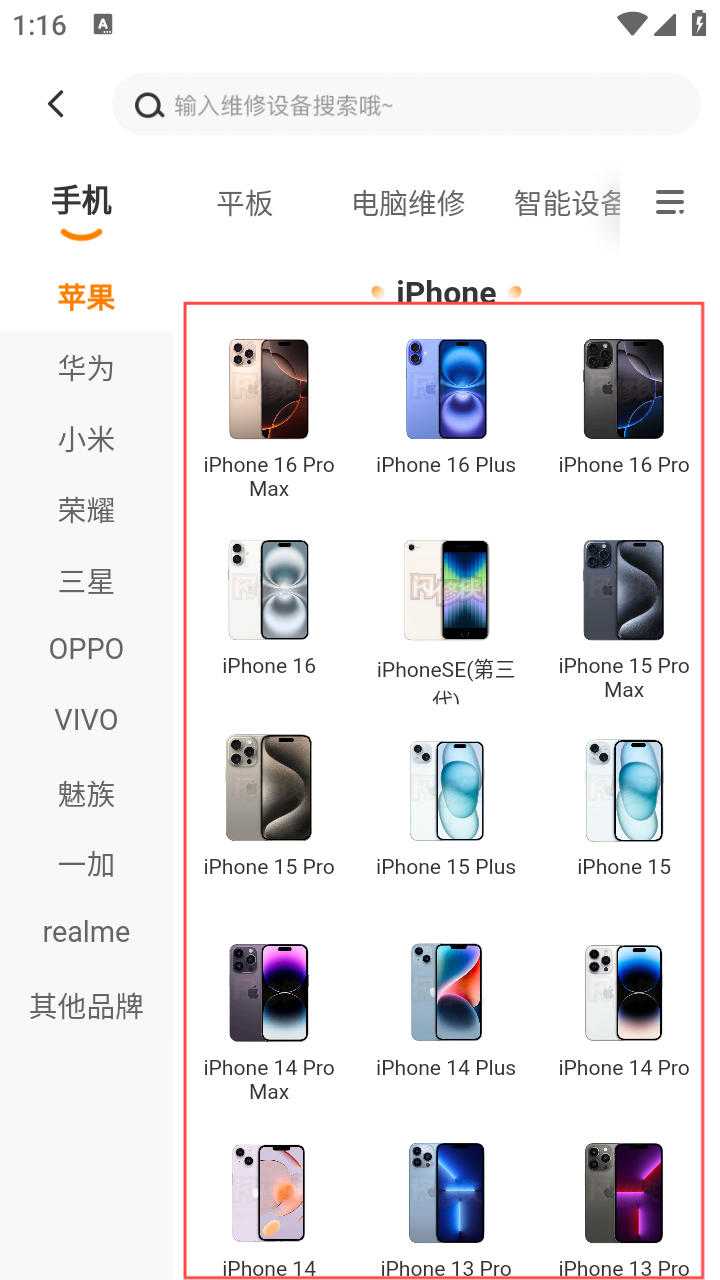
Task: Switch to the 智能设备 tab
Action: (x=567, y=204)
